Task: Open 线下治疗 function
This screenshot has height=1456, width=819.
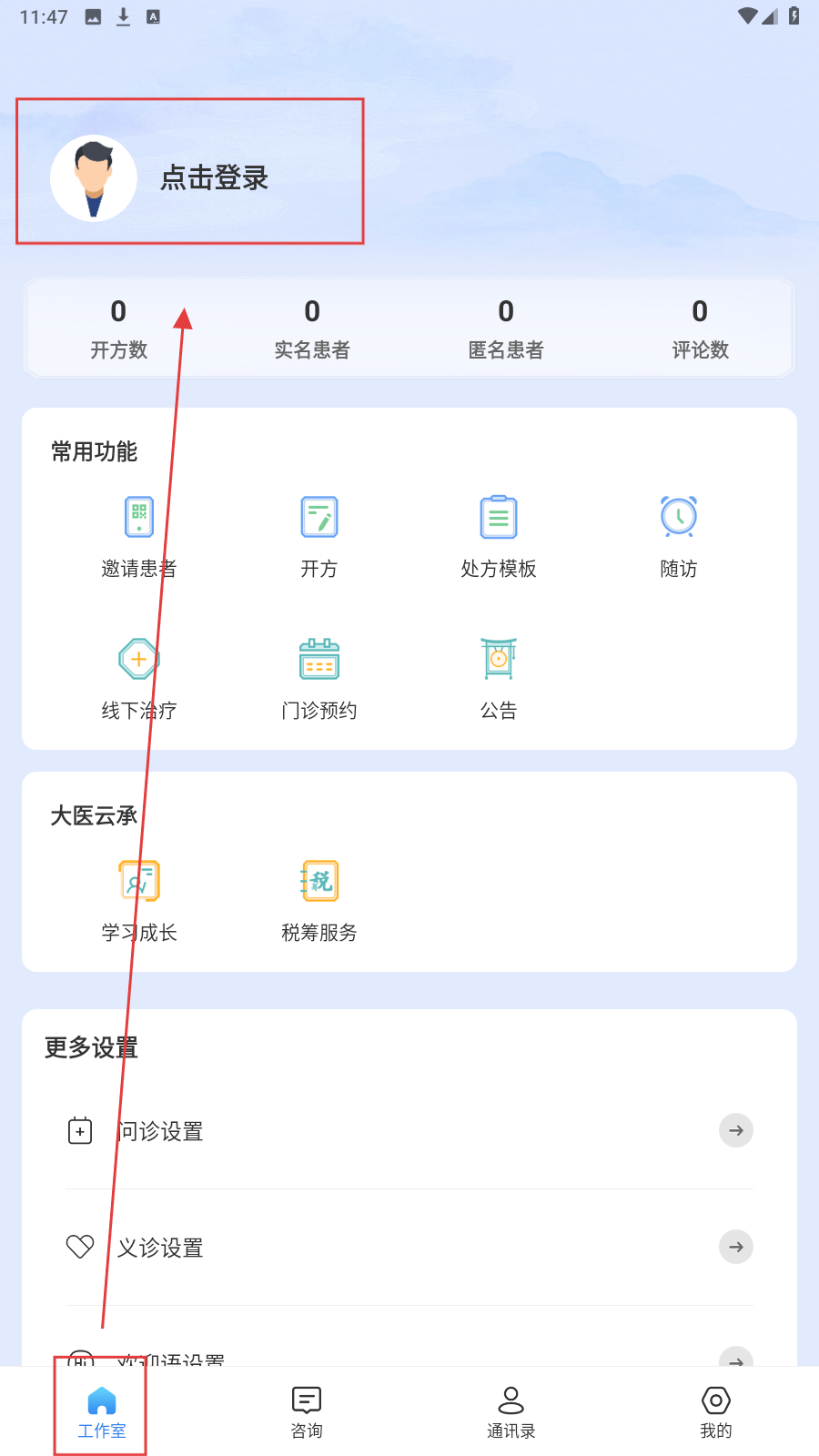Action: [138, 679]
